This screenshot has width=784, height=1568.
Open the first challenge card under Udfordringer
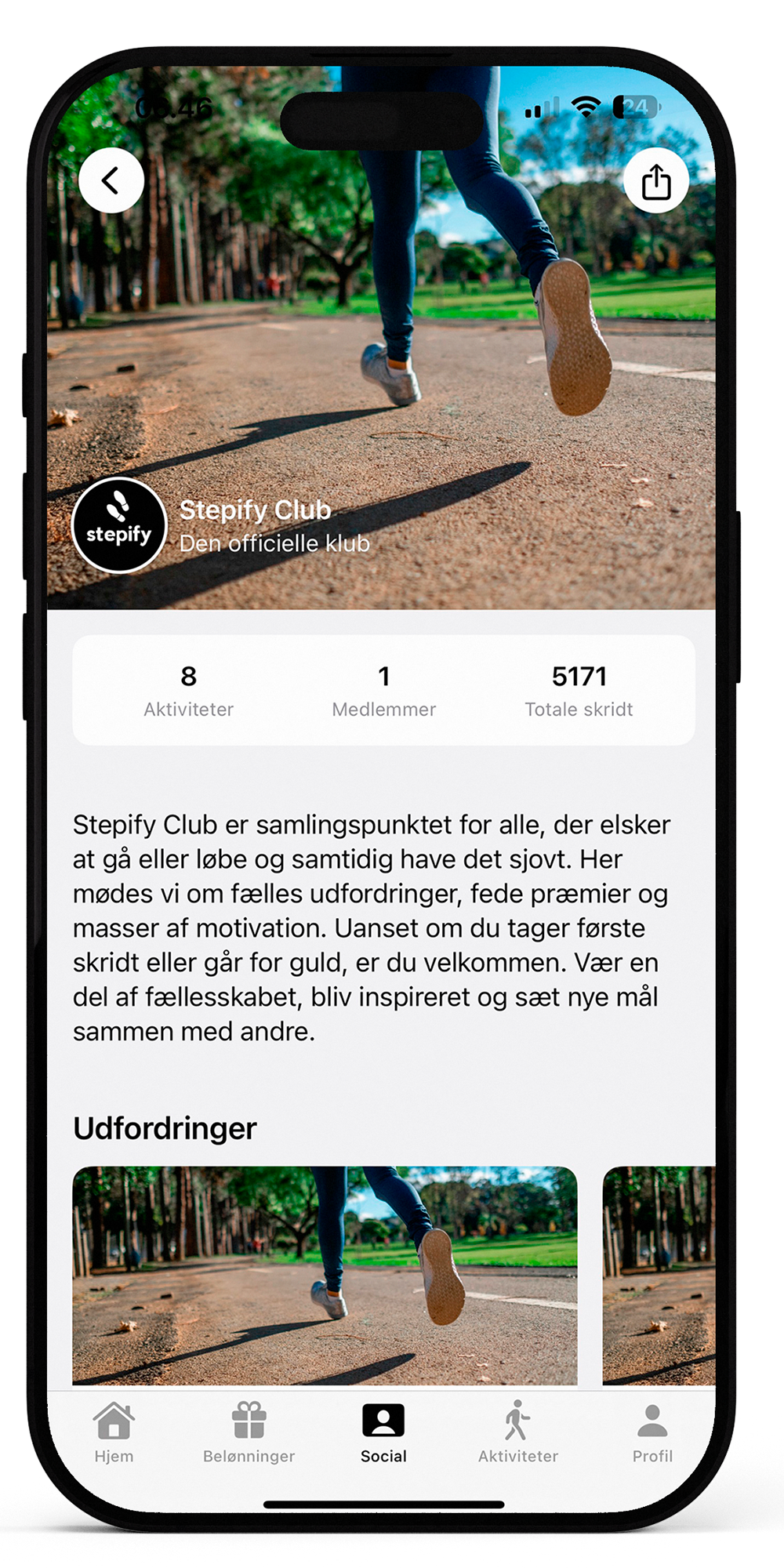[x=325, y=1276]
